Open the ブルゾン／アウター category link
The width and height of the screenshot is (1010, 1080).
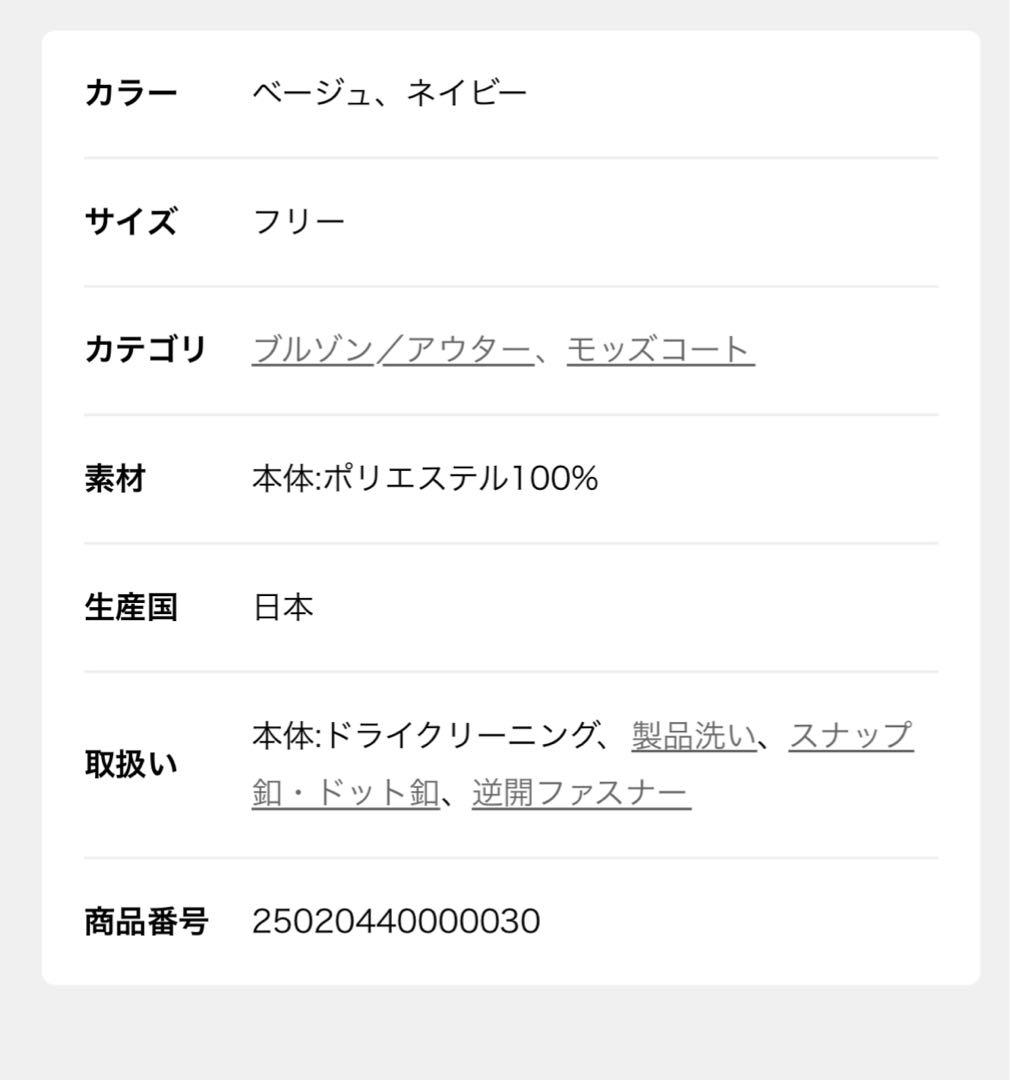pyautogui.click(x=391, y=350)
